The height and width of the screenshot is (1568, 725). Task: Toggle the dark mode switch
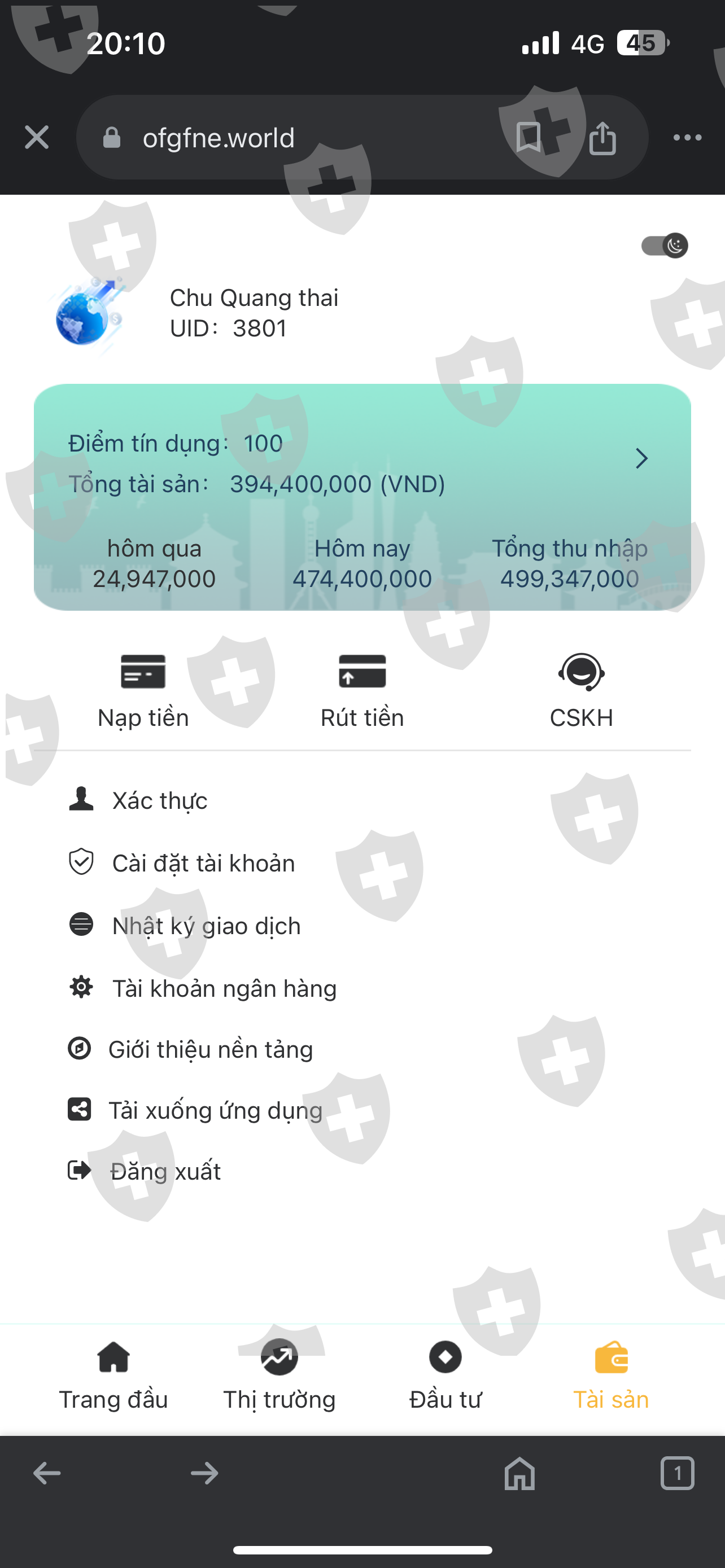coord(664,246)
